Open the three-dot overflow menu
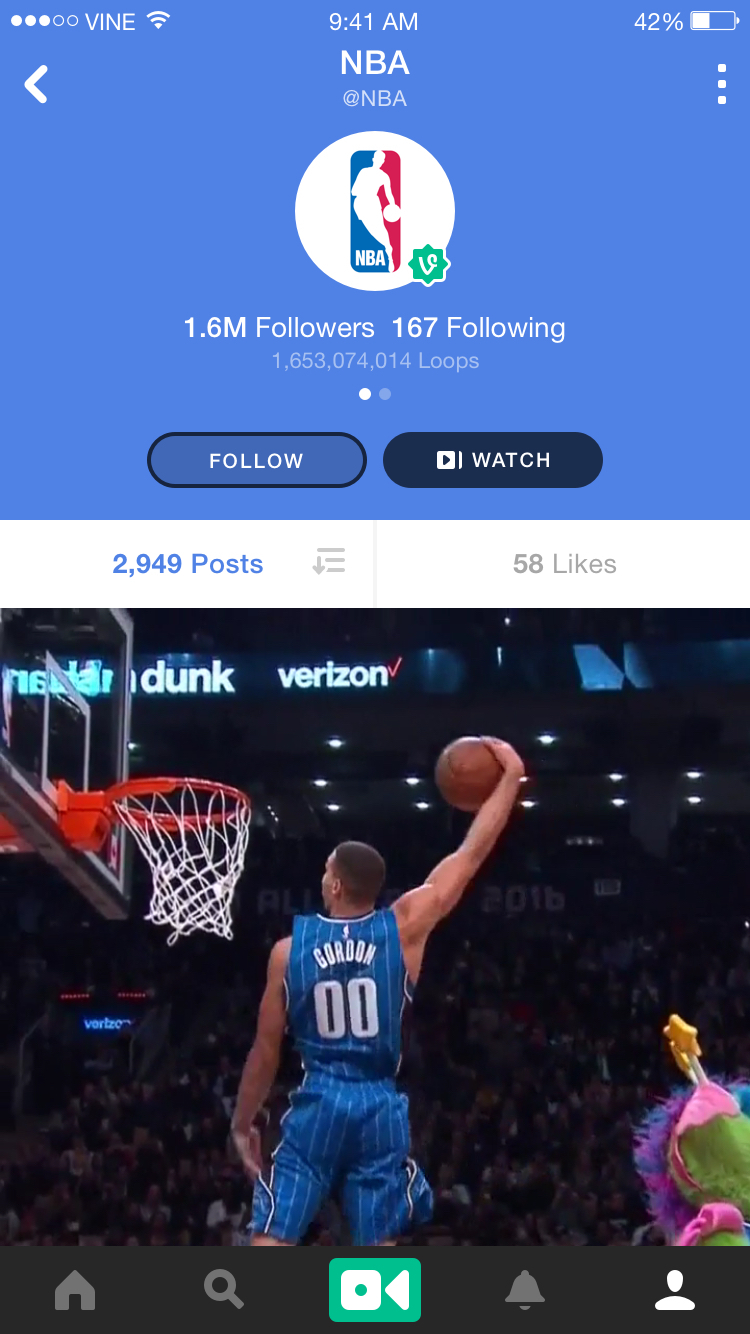 pyautogui.click(x=721, y=85)
